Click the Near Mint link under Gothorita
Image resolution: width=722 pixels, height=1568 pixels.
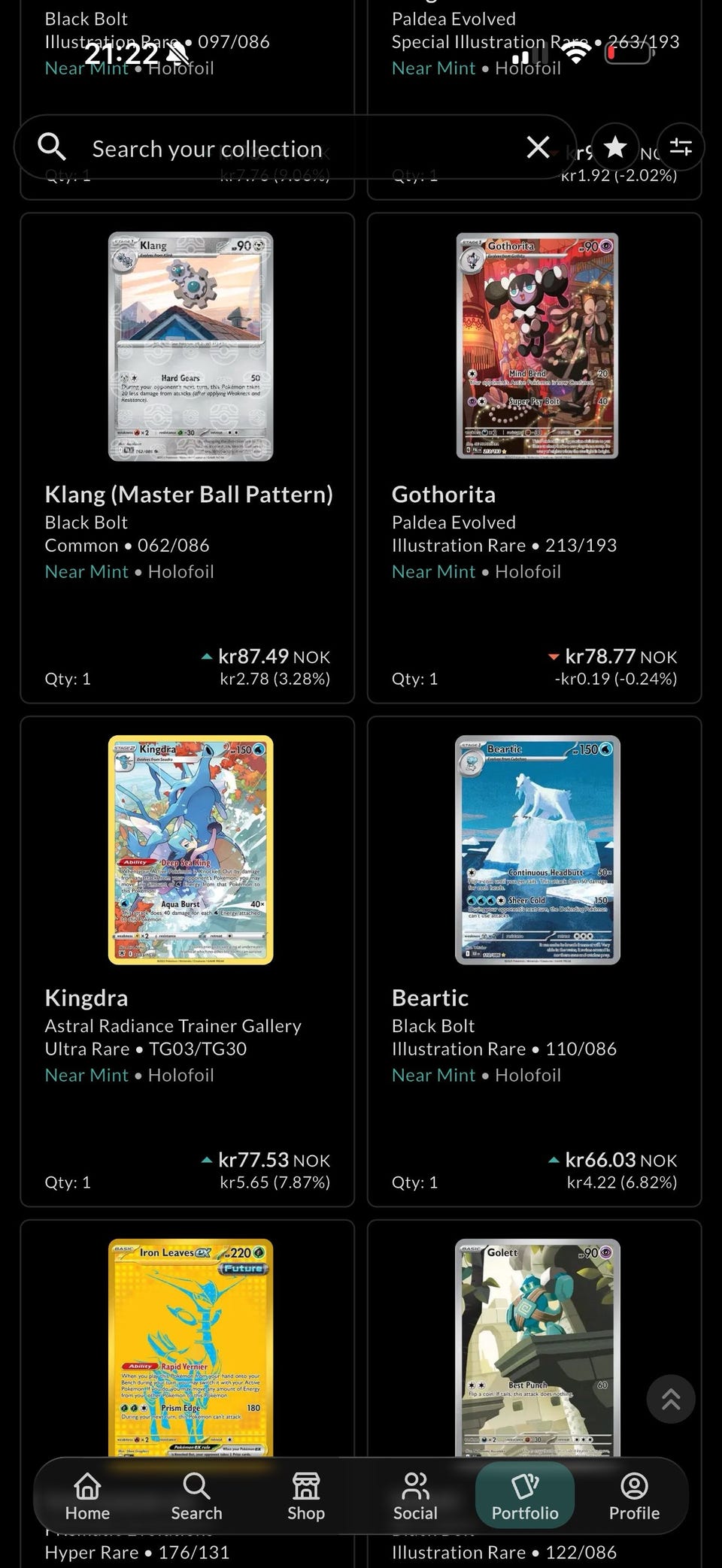click(x=433, y=571)
